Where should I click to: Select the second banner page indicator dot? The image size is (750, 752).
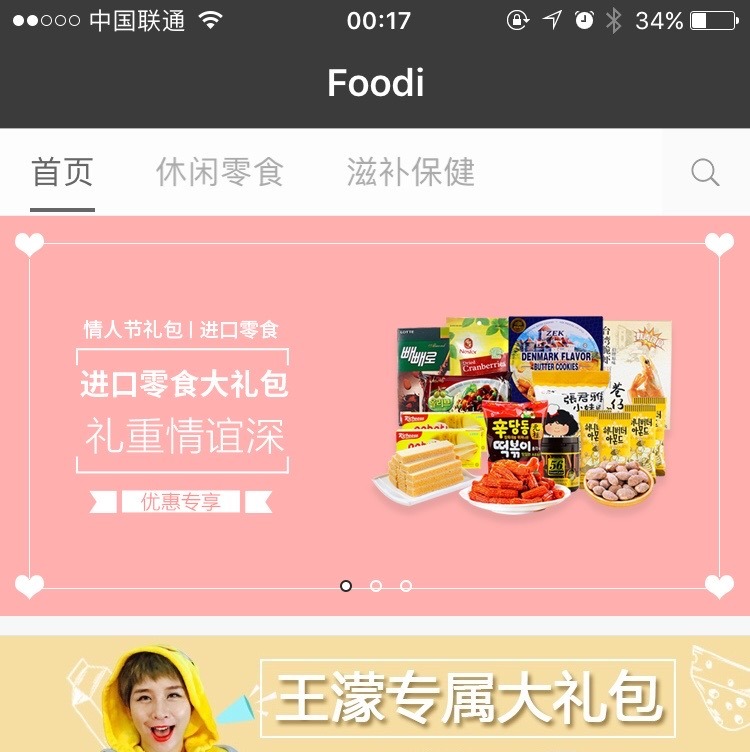376,586
